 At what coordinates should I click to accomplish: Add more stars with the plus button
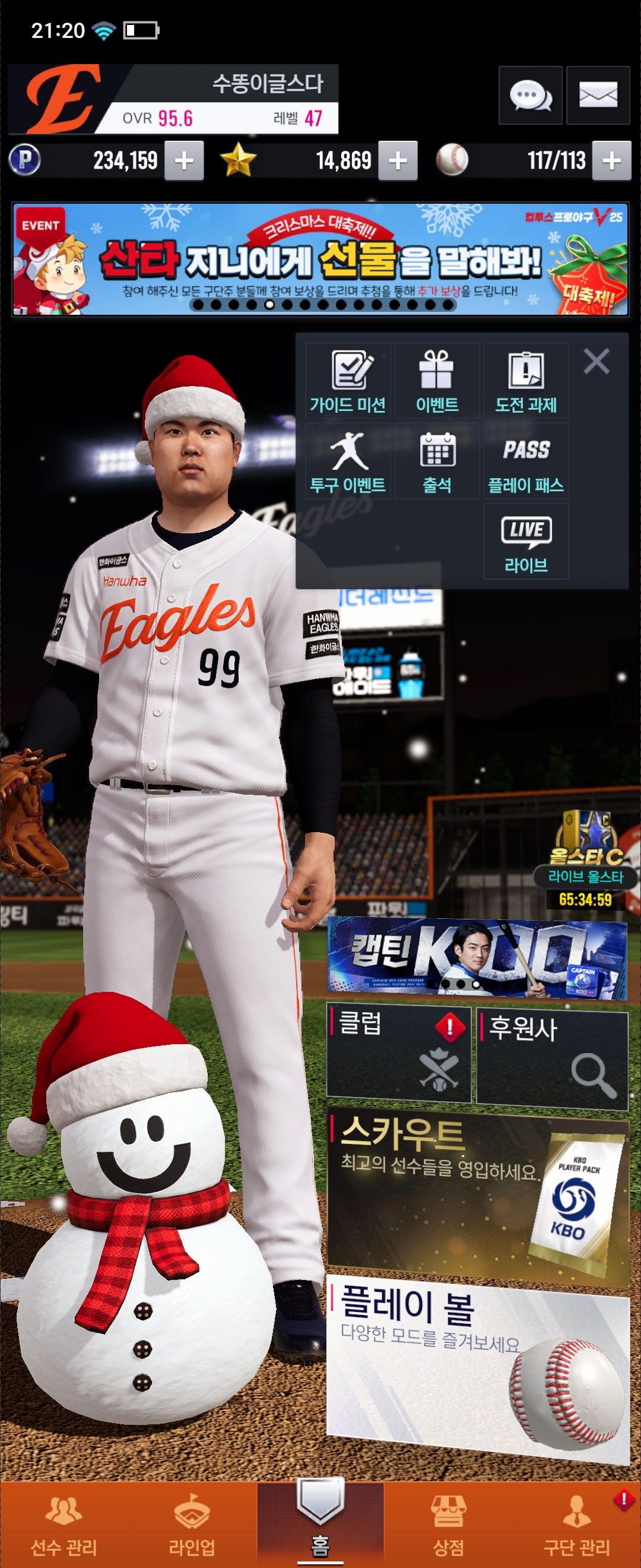point(397,161)
